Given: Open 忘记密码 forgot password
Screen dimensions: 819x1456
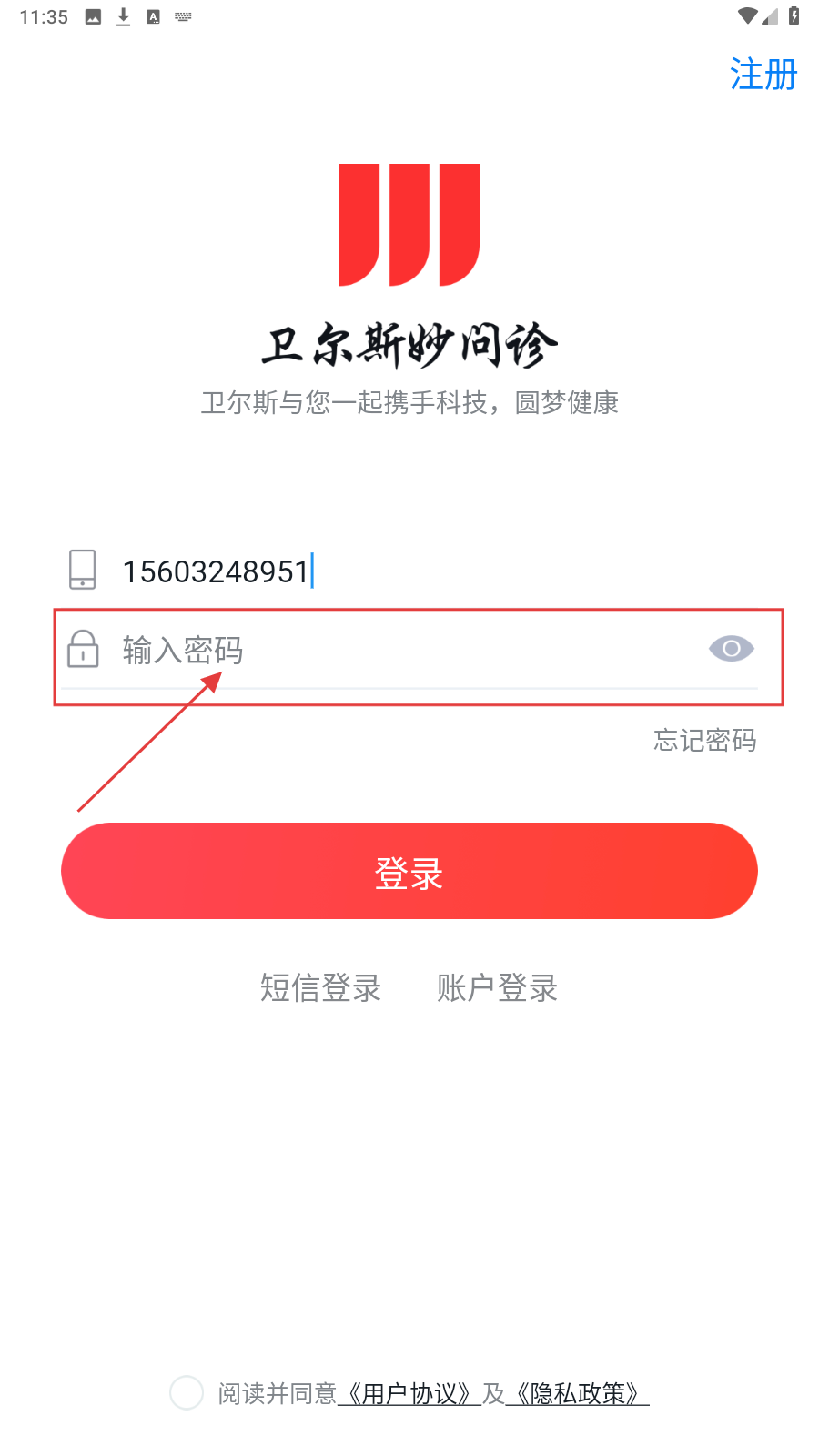Looking at the screenshot, I should [705, 740].
